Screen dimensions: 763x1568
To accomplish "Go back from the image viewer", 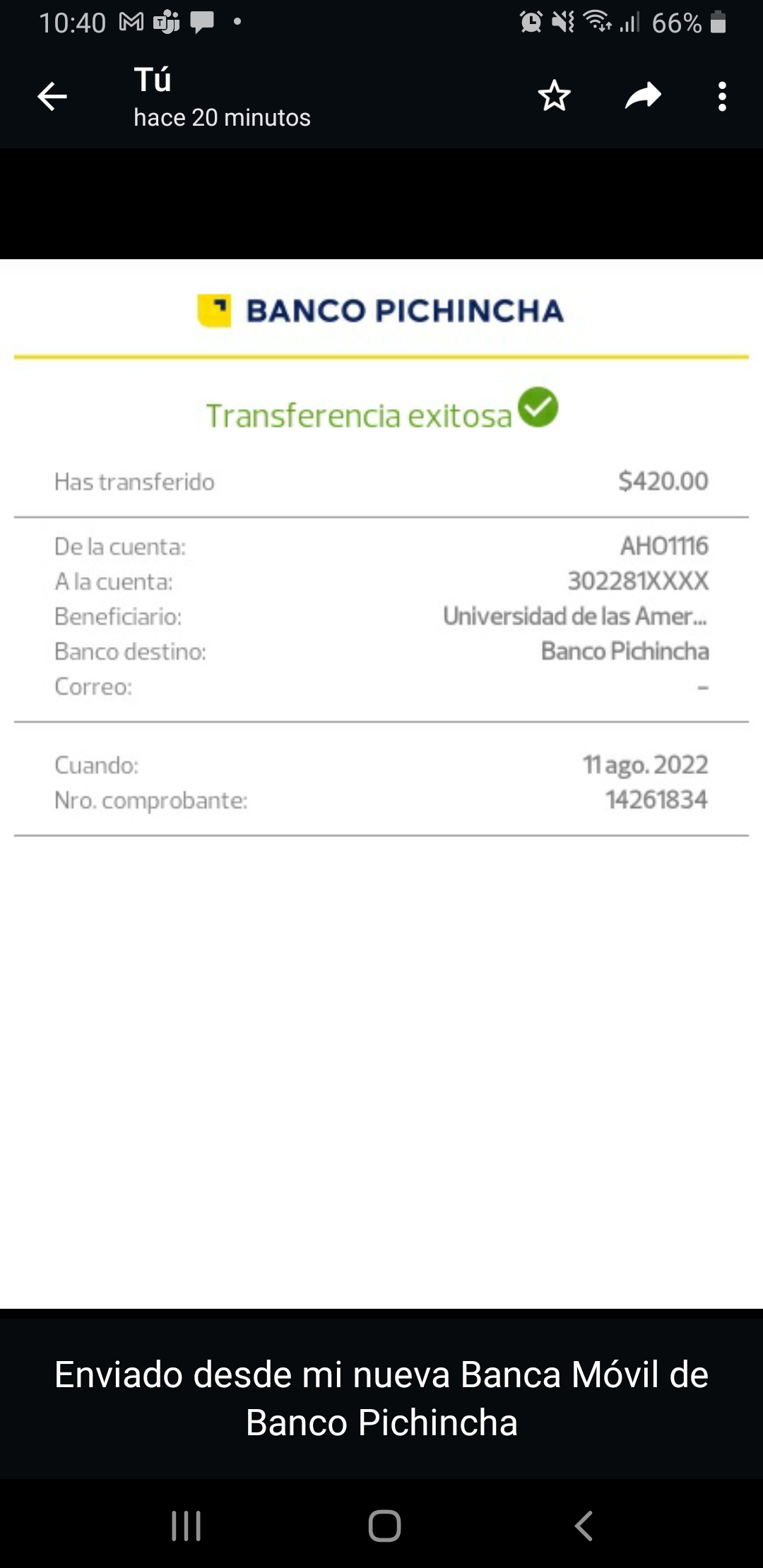I will (52, 97).
